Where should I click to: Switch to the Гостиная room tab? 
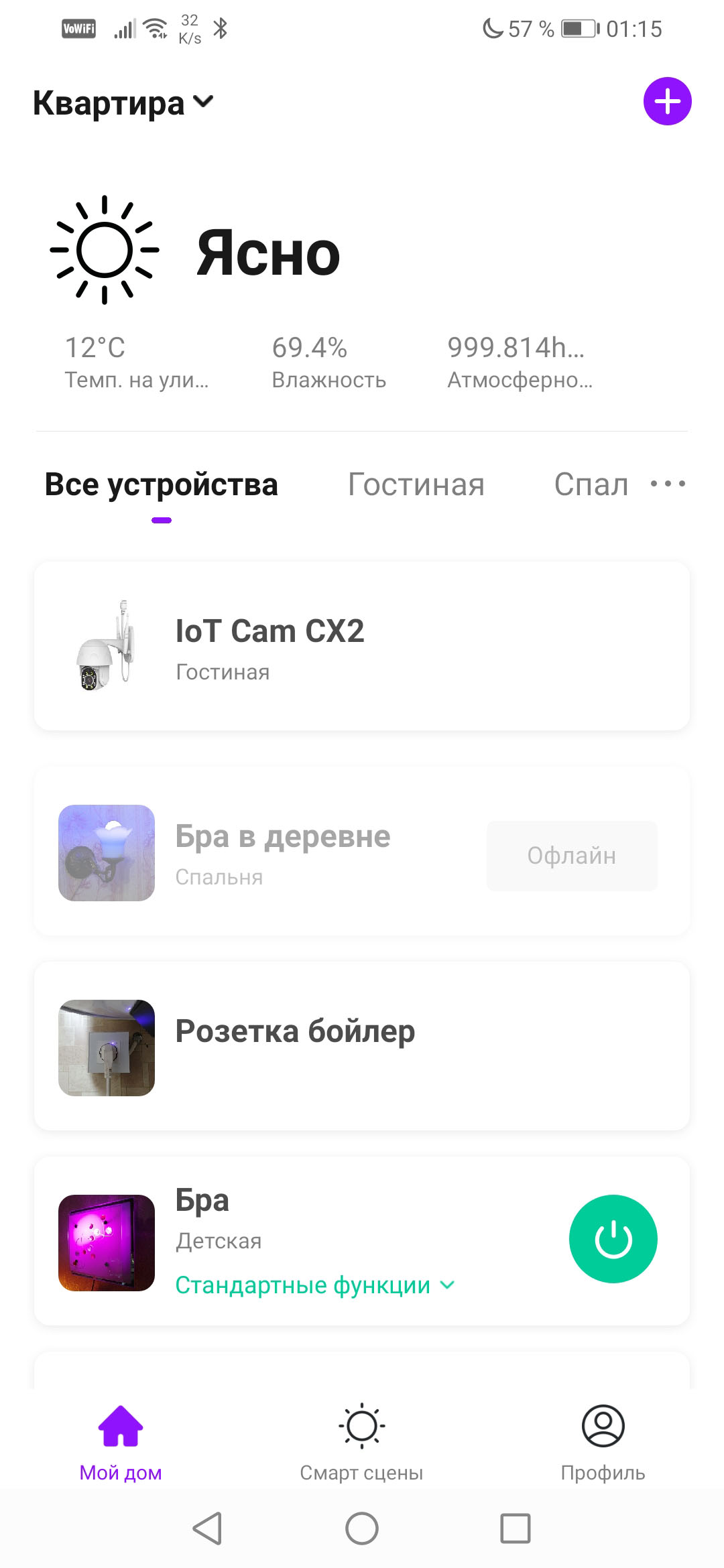[x=416, y=484]
